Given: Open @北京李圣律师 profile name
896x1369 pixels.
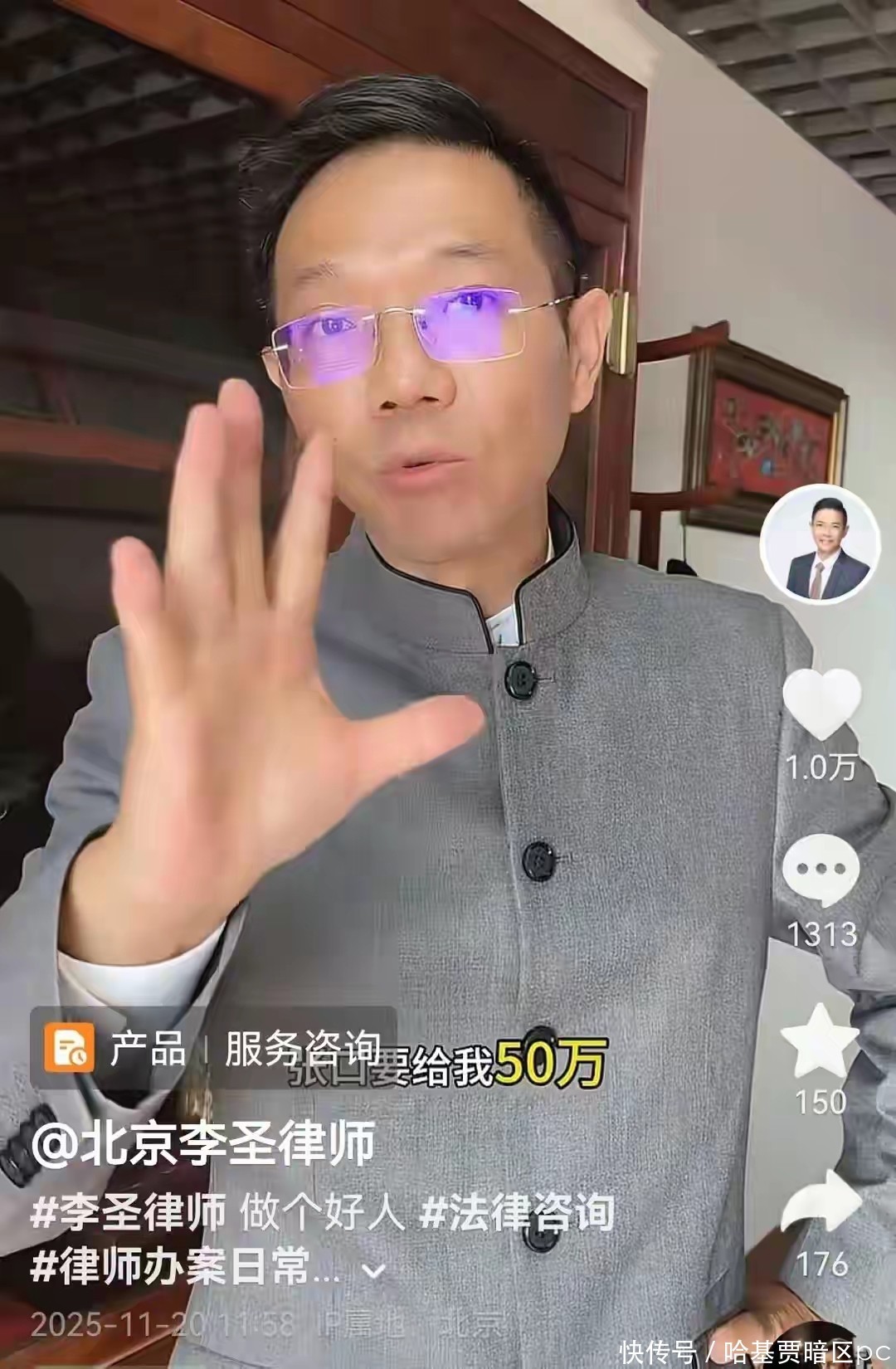Looking at the screenshot, I should click(204, 1145).
